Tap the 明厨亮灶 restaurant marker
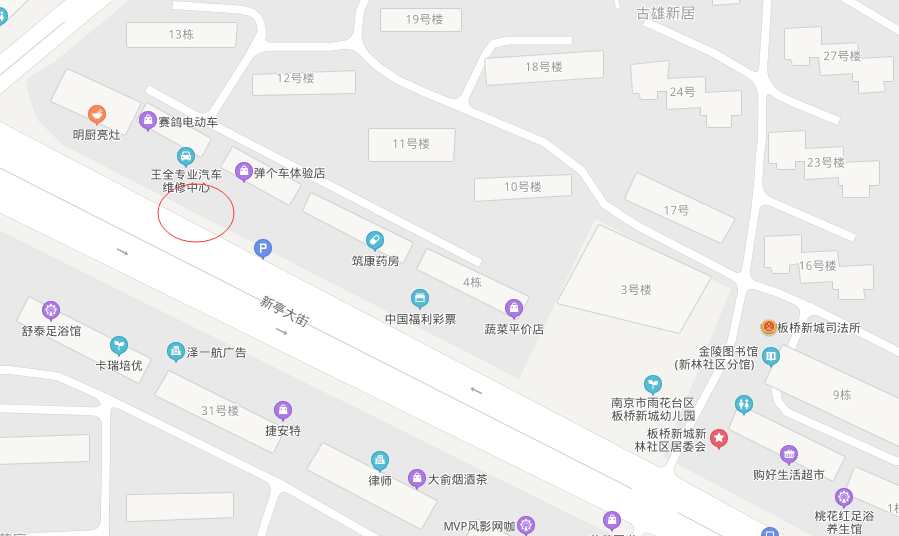Viewport: 899px width, 536px height. [x=97, y=115]
